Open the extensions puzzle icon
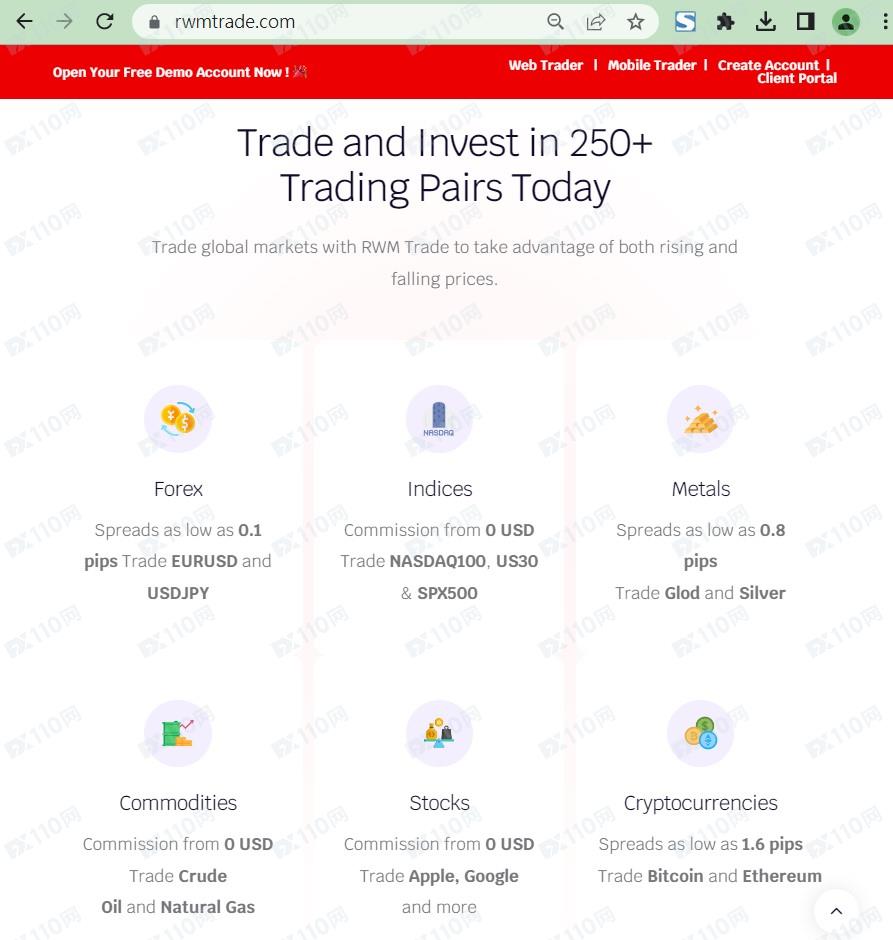This screenshot has height=940, width=893. point(726,21)
